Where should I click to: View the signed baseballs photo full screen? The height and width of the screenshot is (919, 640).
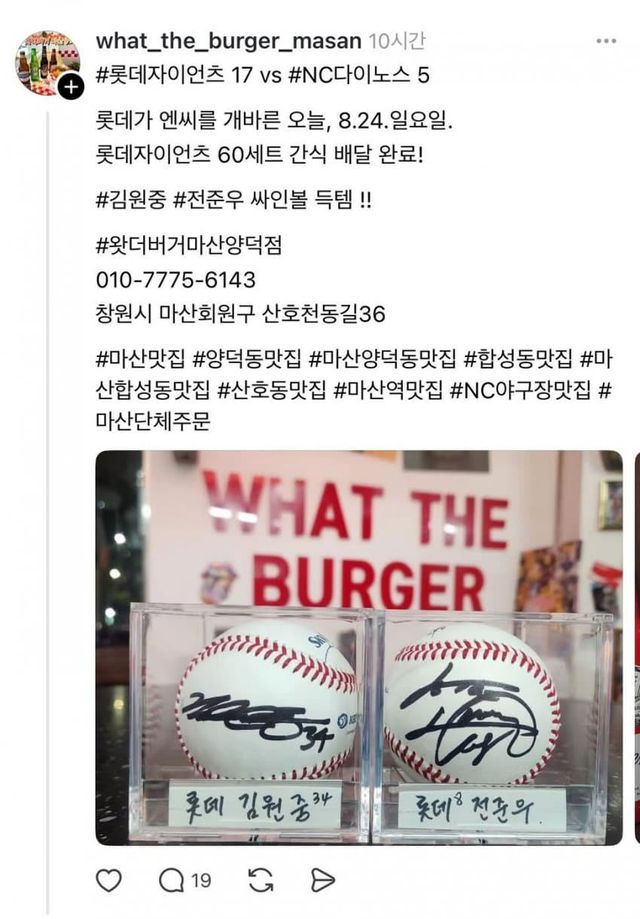click(x=358, y=645)
